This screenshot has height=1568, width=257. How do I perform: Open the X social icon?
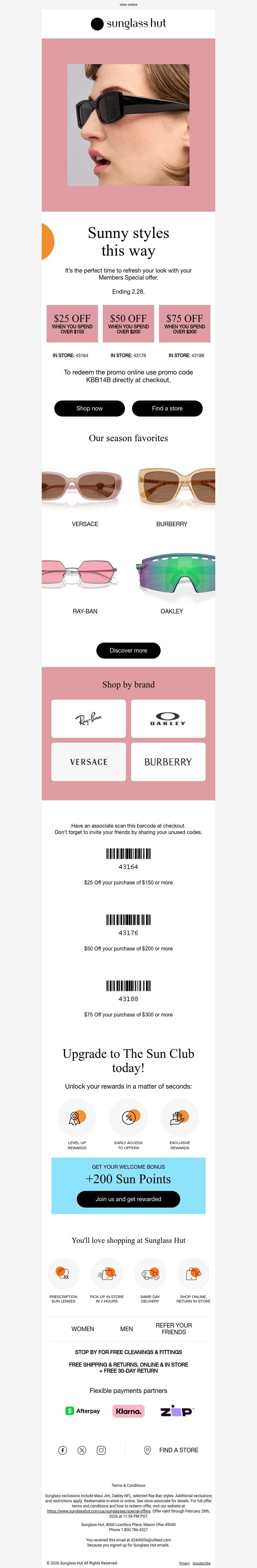click(x=82, y=1450)
